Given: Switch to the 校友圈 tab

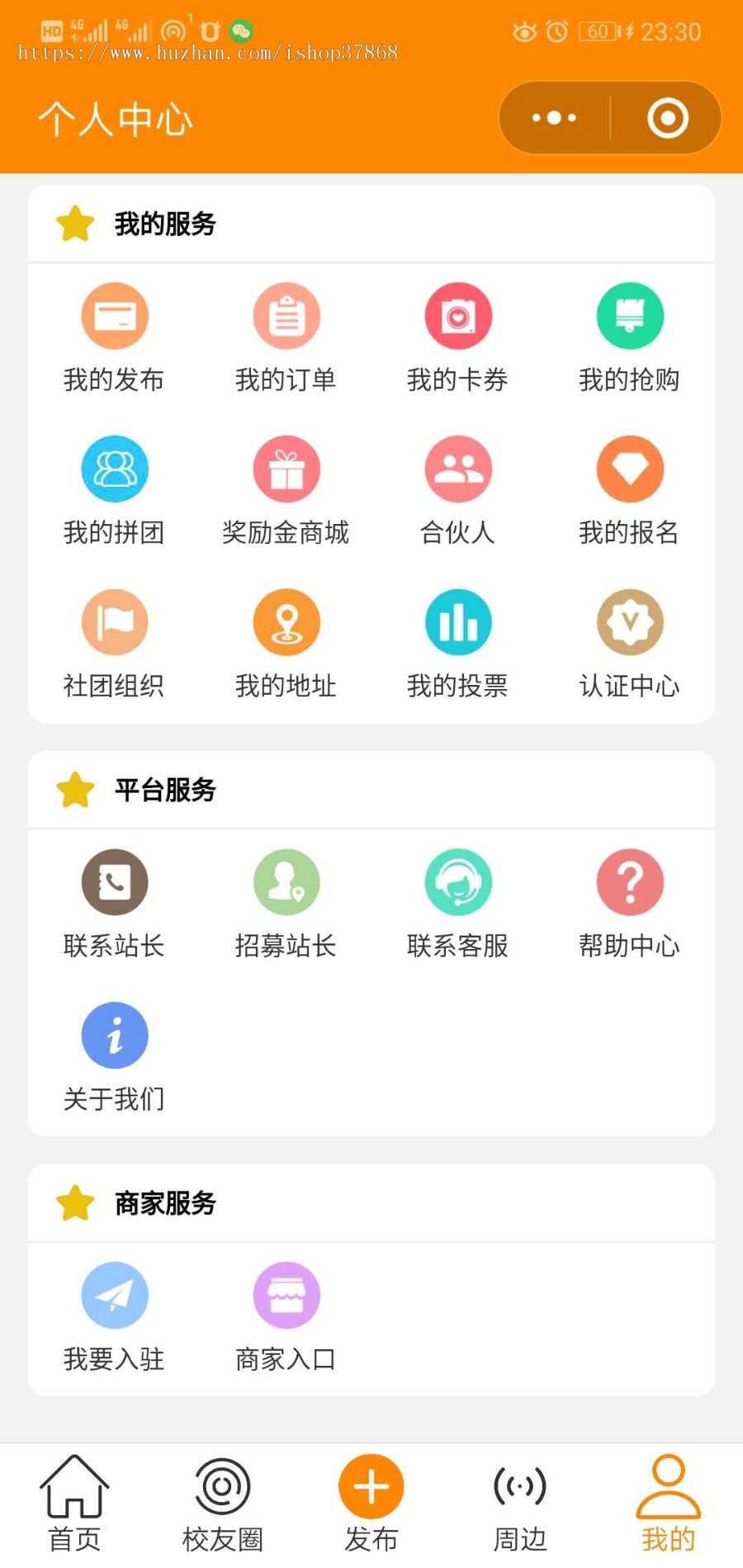Looking at the screenshot, I should [x=223, y=1502].
